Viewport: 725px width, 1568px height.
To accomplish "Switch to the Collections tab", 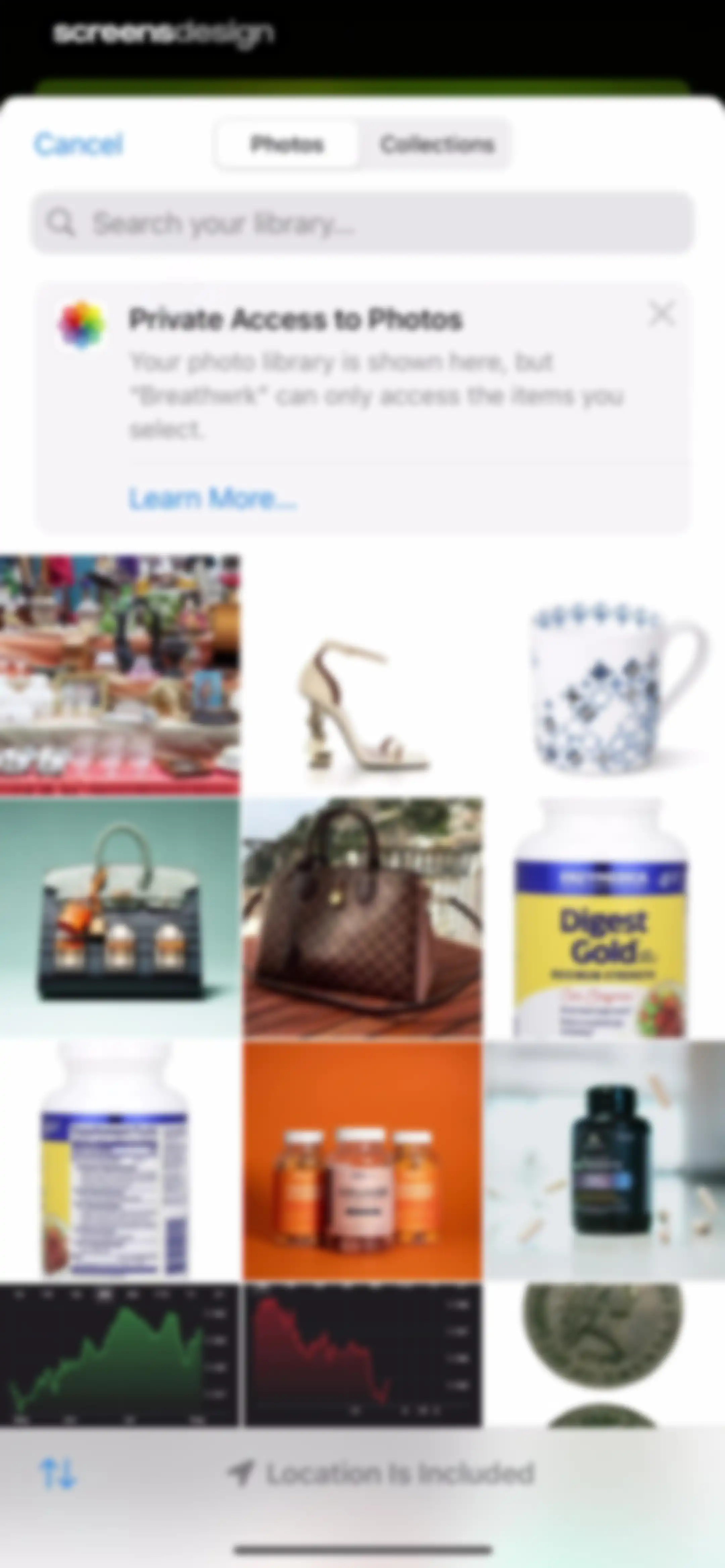I will click(436, 144).
